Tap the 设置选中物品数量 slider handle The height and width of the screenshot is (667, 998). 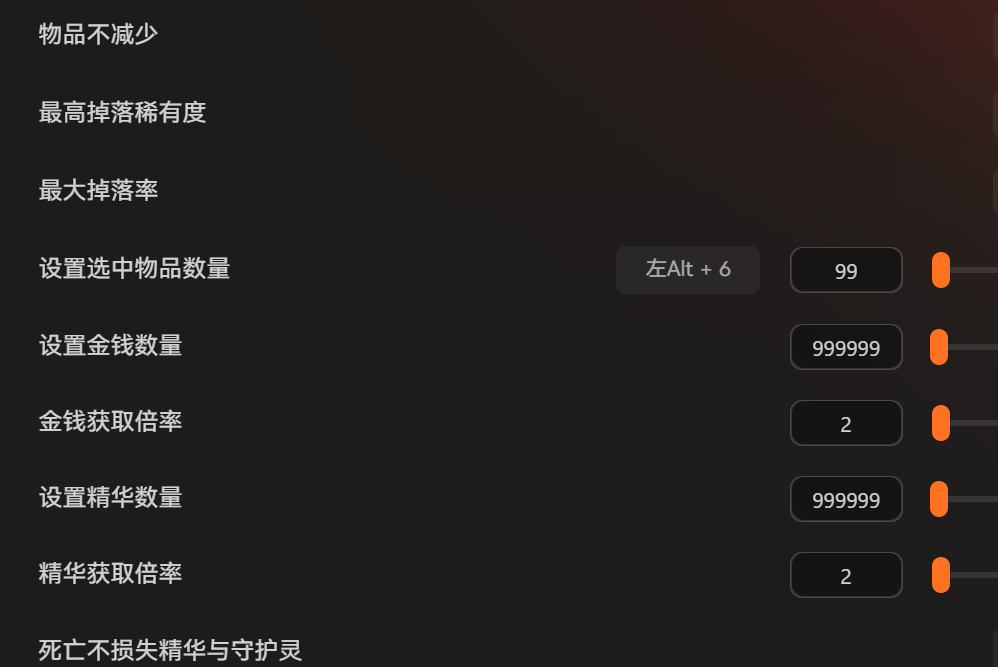pos(940,270)
